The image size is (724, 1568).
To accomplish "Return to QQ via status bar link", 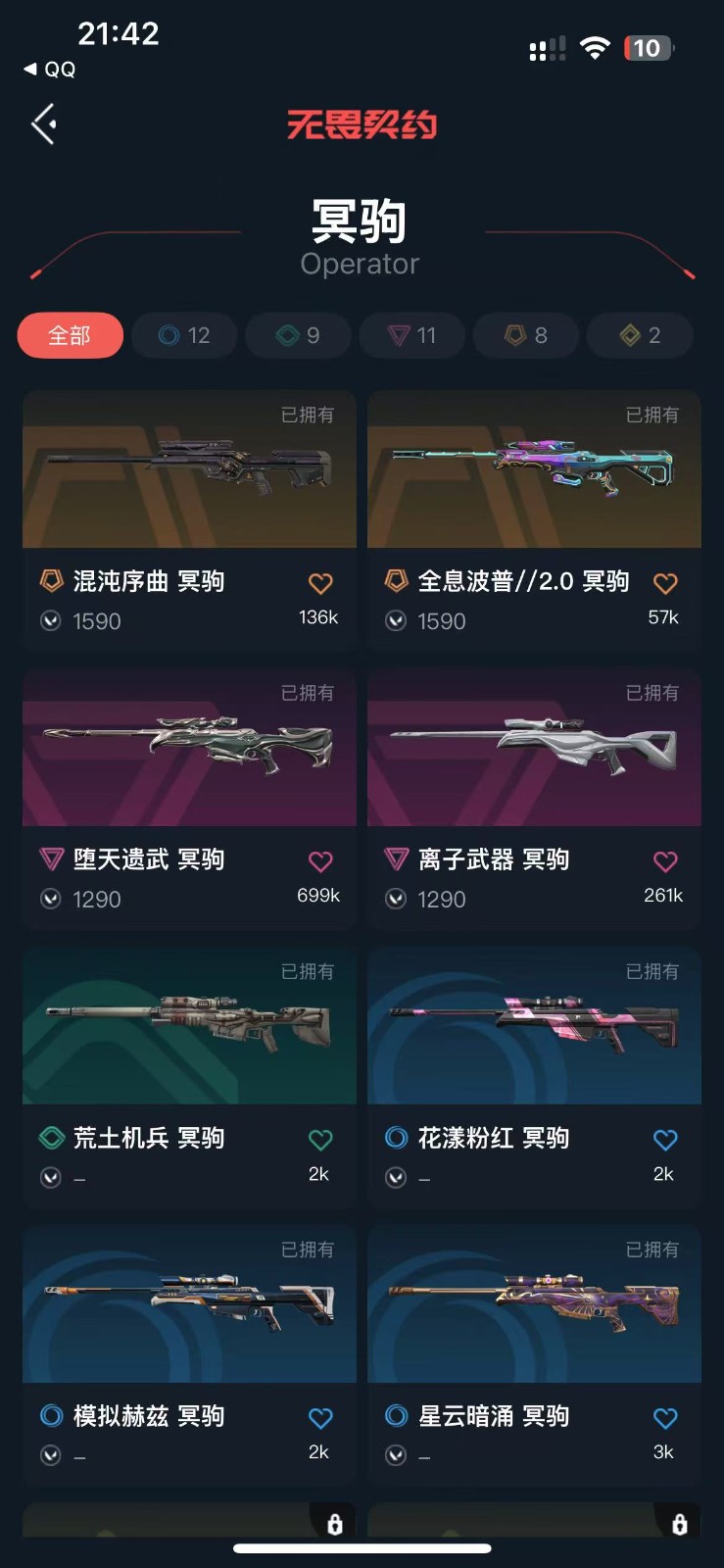I will coord(49,70).
